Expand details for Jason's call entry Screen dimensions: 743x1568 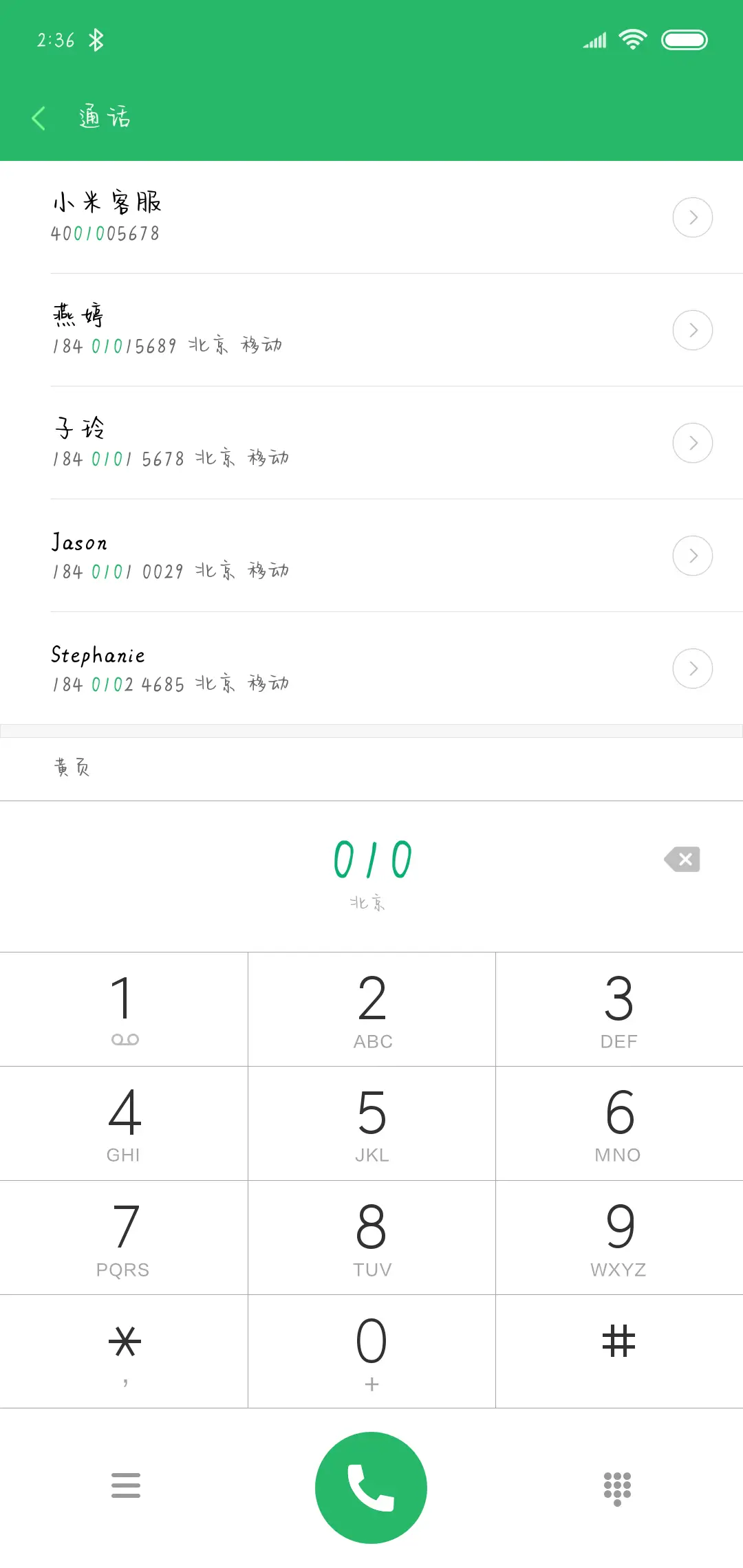pyautogui.click(x=693, y=555)
